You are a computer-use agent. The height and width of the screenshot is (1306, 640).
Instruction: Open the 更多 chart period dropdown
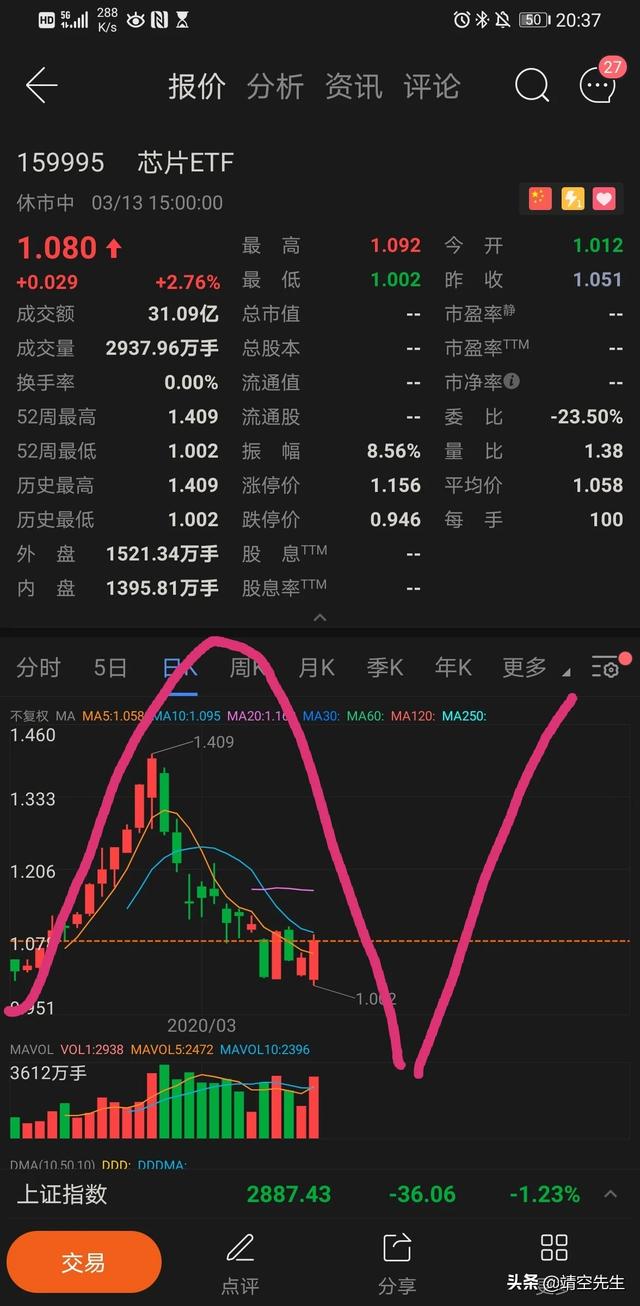(x=529, y=667)
